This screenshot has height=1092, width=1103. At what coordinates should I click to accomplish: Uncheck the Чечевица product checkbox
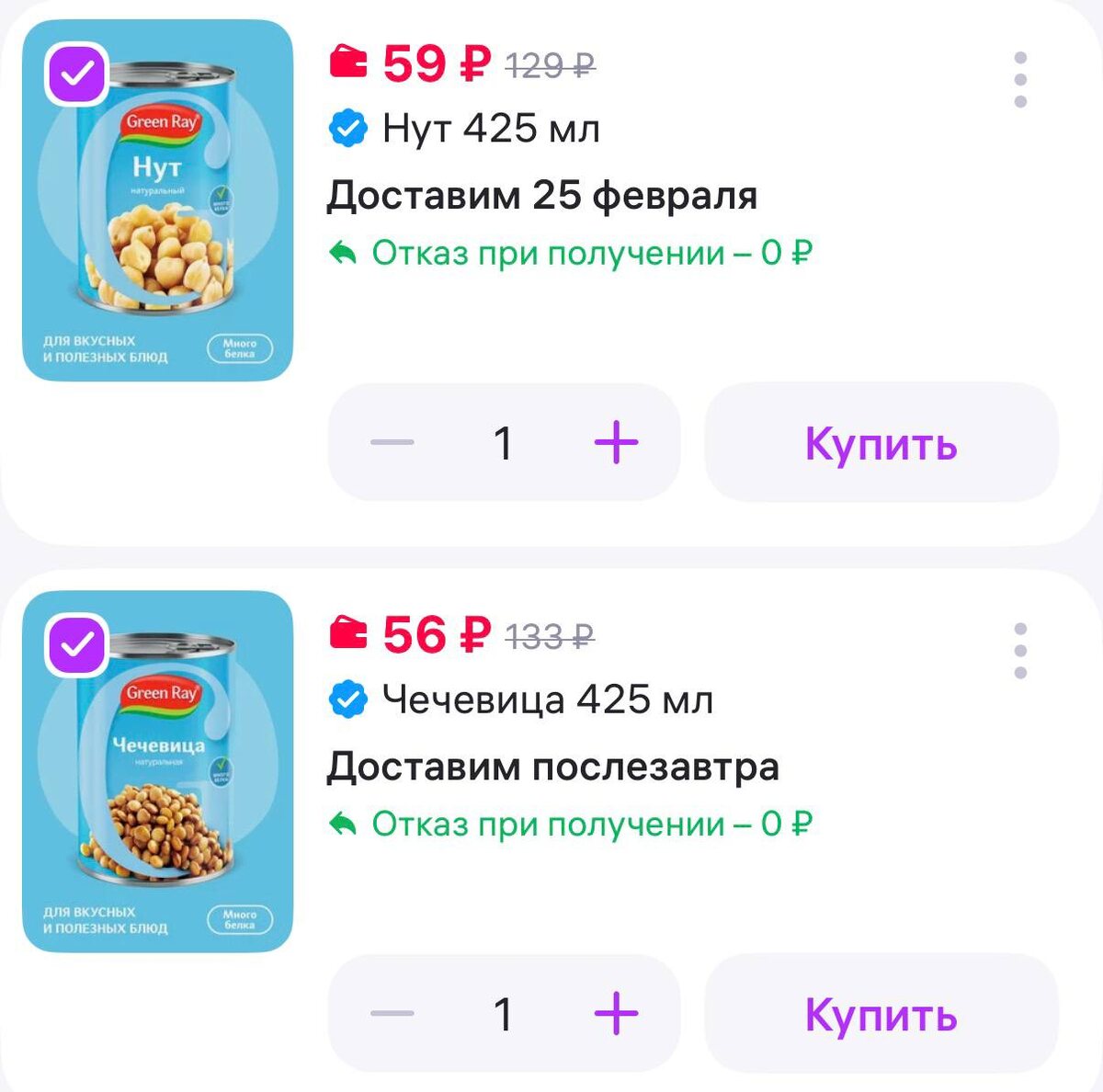click(x=77, y=645)
